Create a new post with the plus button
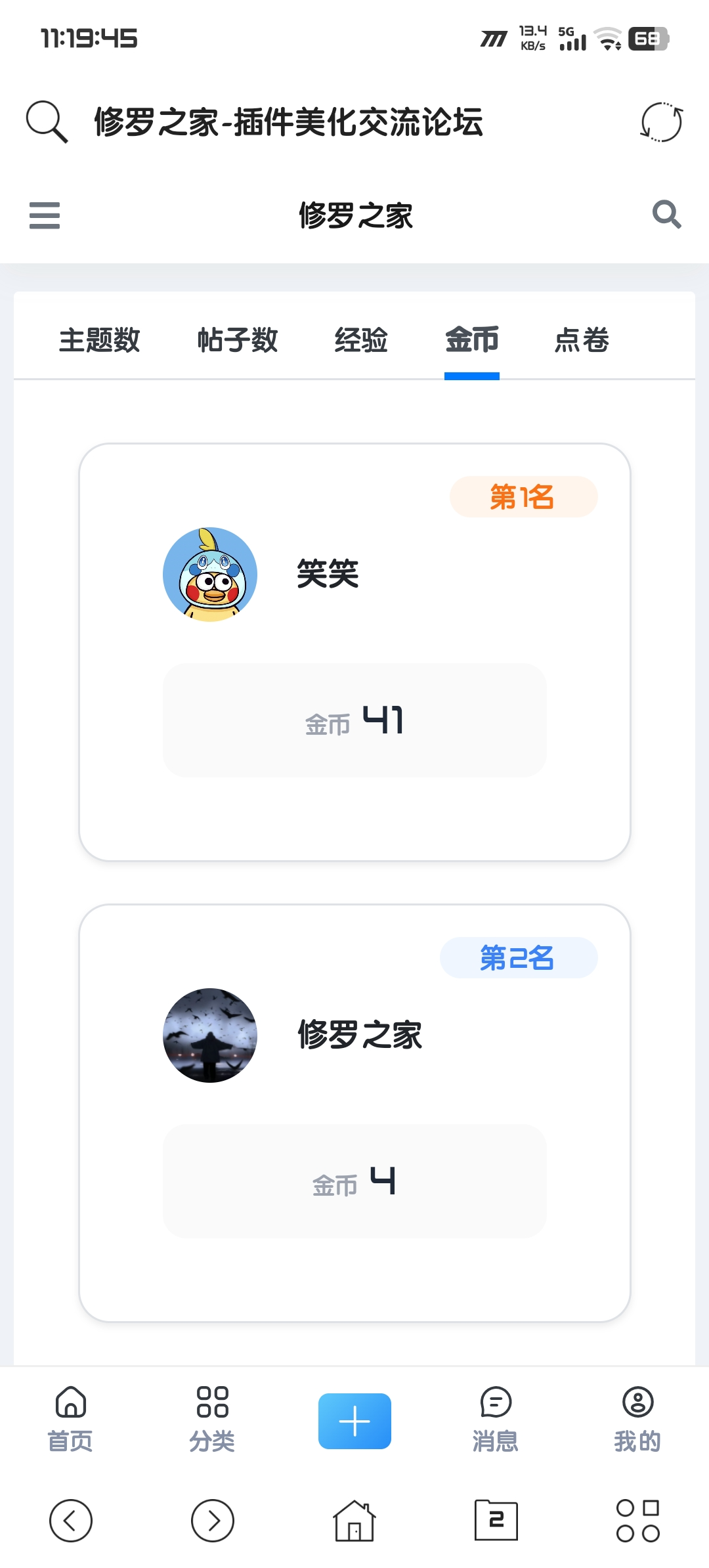This screenshot has height=1568, width=709. (354, 1421)
